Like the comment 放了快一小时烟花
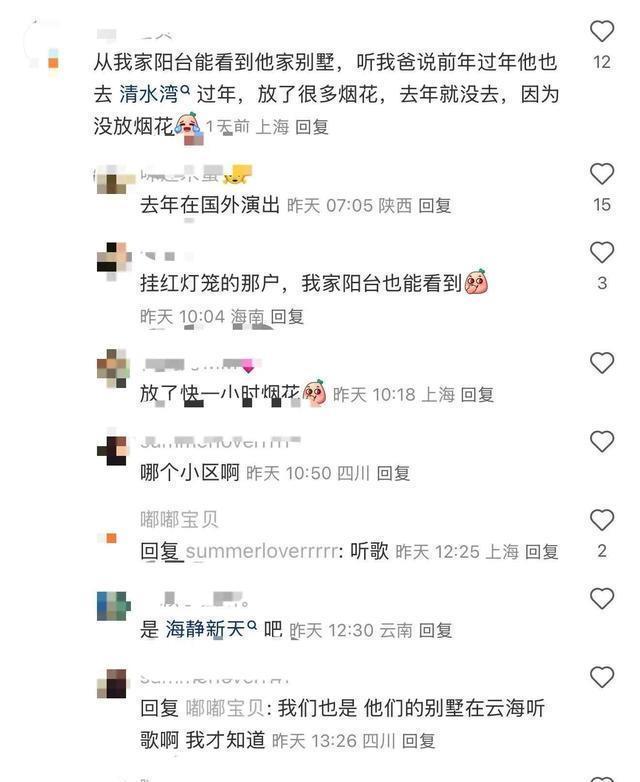The height and width of the screenshot is (782, 640). pos(601,363)
